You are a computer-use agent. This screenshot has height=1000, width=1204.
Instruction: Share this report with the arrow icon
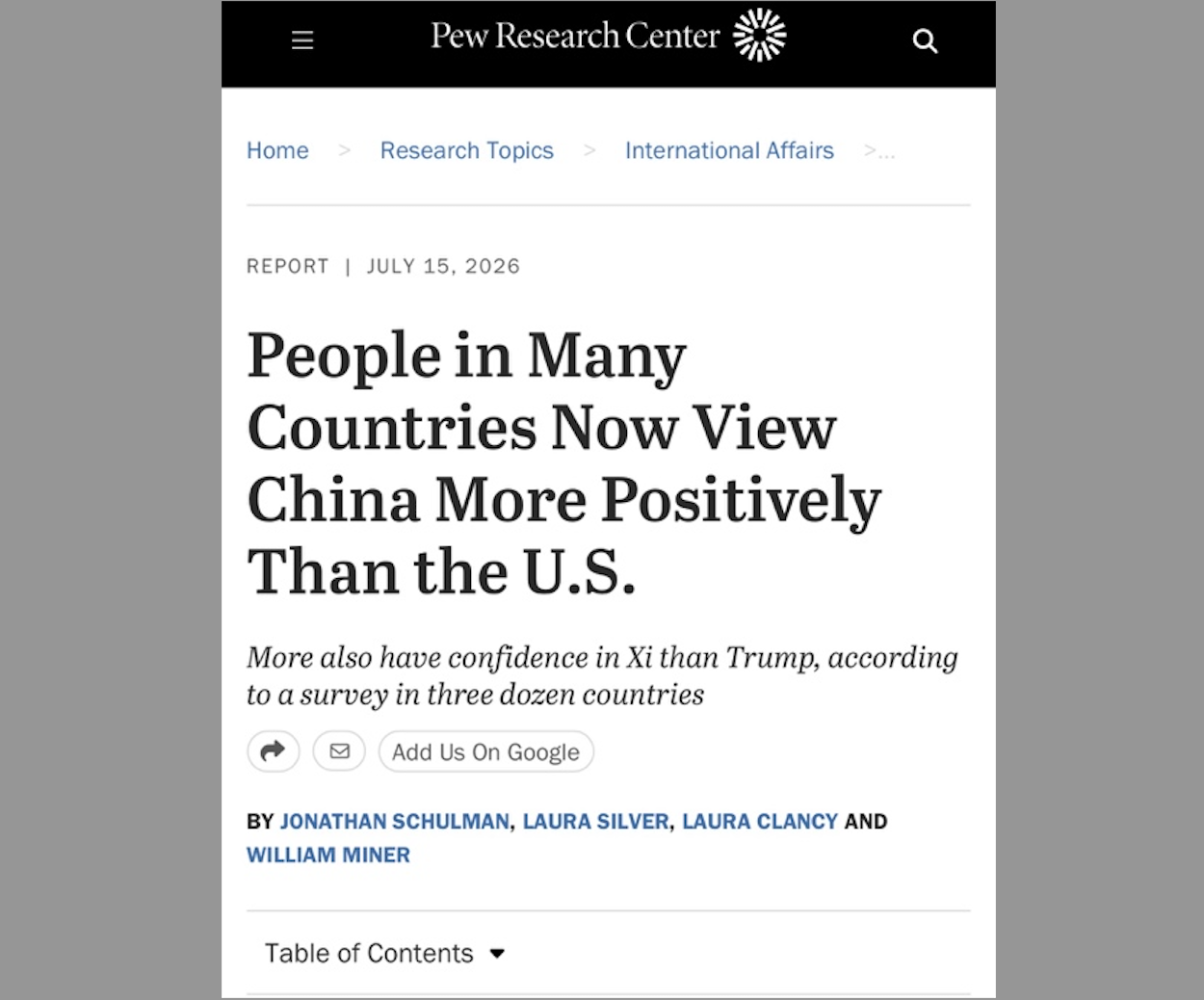tap(274, 751)
